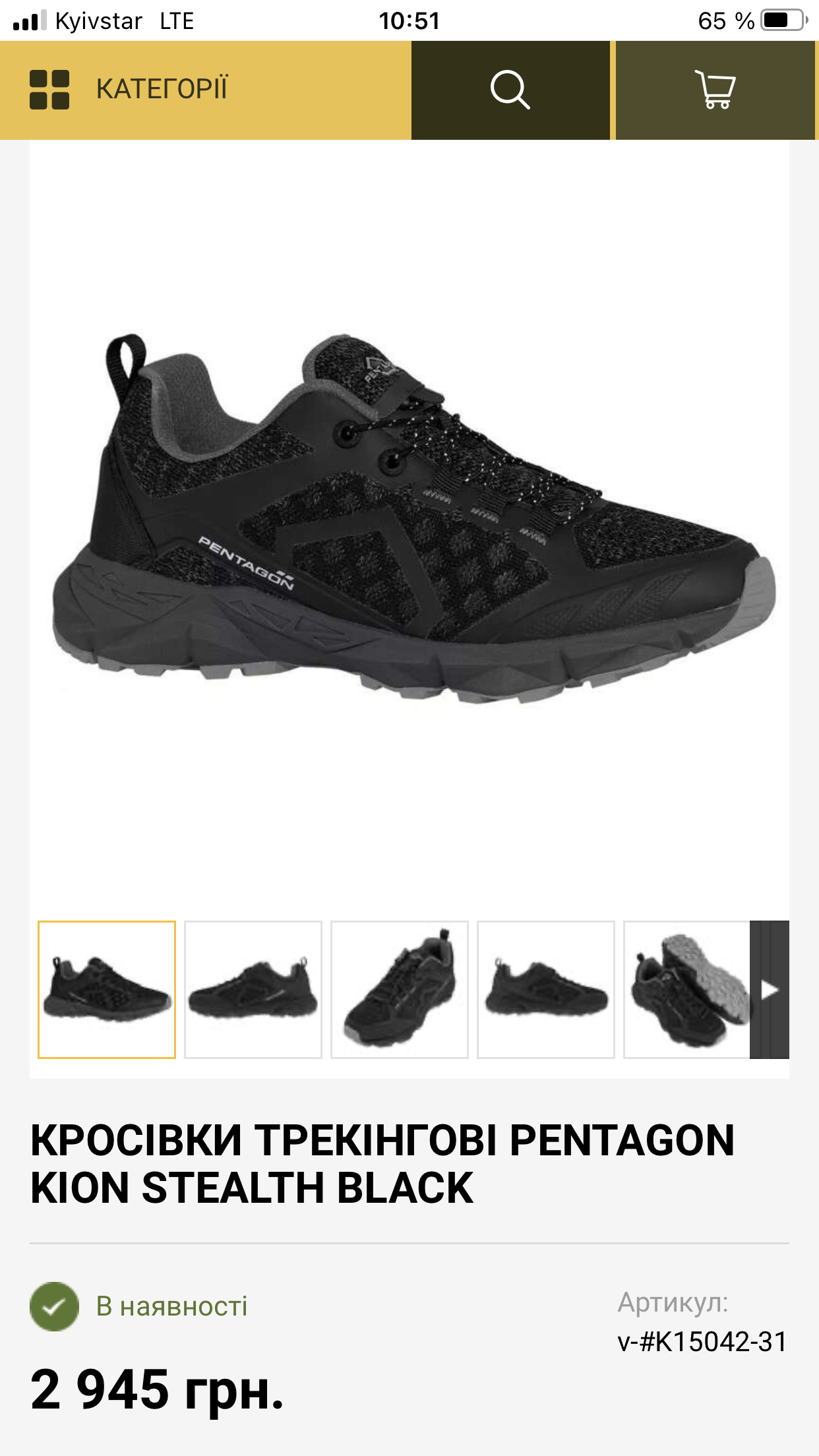The width and height of the screenshot is (819, 1456).
Task: Show the fourth thumbnail profile view
Action: pyautogui.click(x=546, y=989)
